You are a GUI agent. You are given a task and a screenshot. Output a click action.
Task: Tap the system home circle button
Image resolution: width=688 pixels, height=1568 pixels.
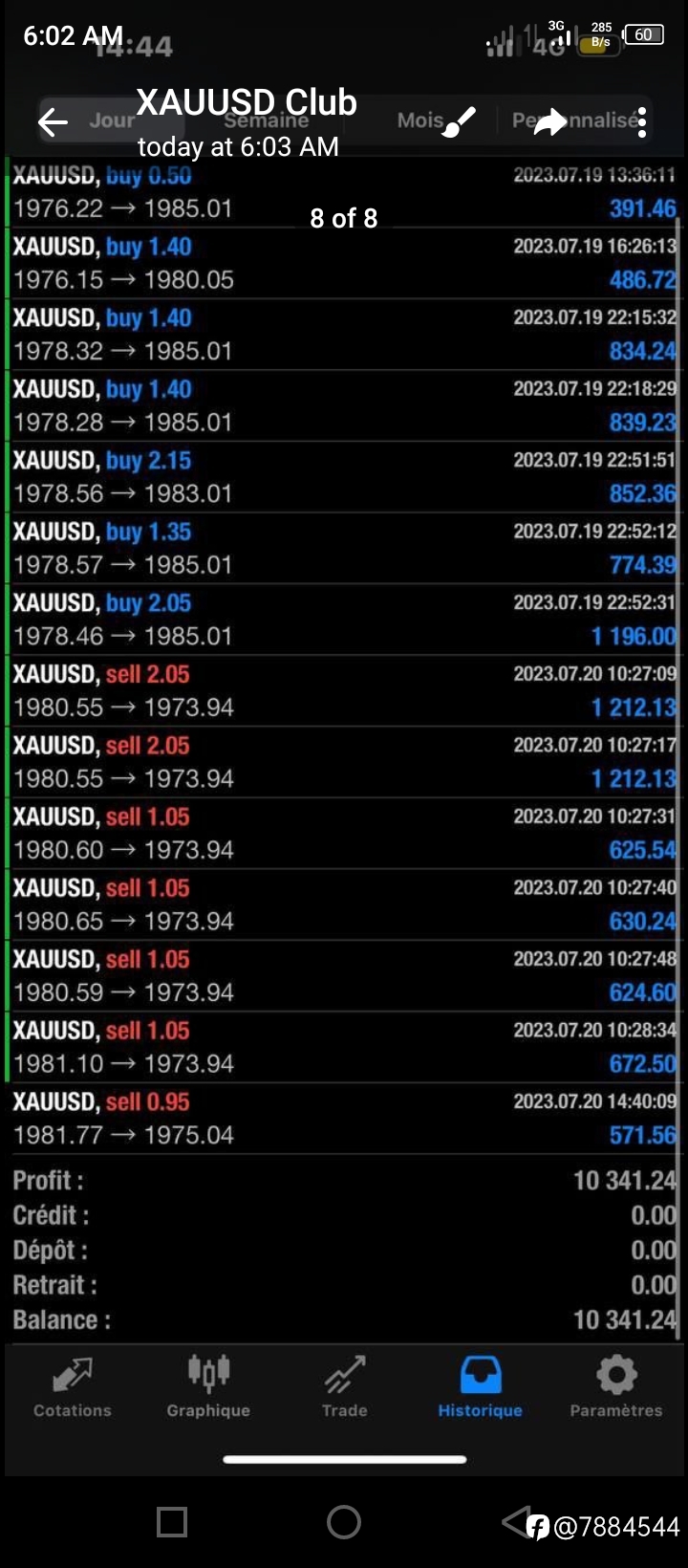pos(344,1521)
